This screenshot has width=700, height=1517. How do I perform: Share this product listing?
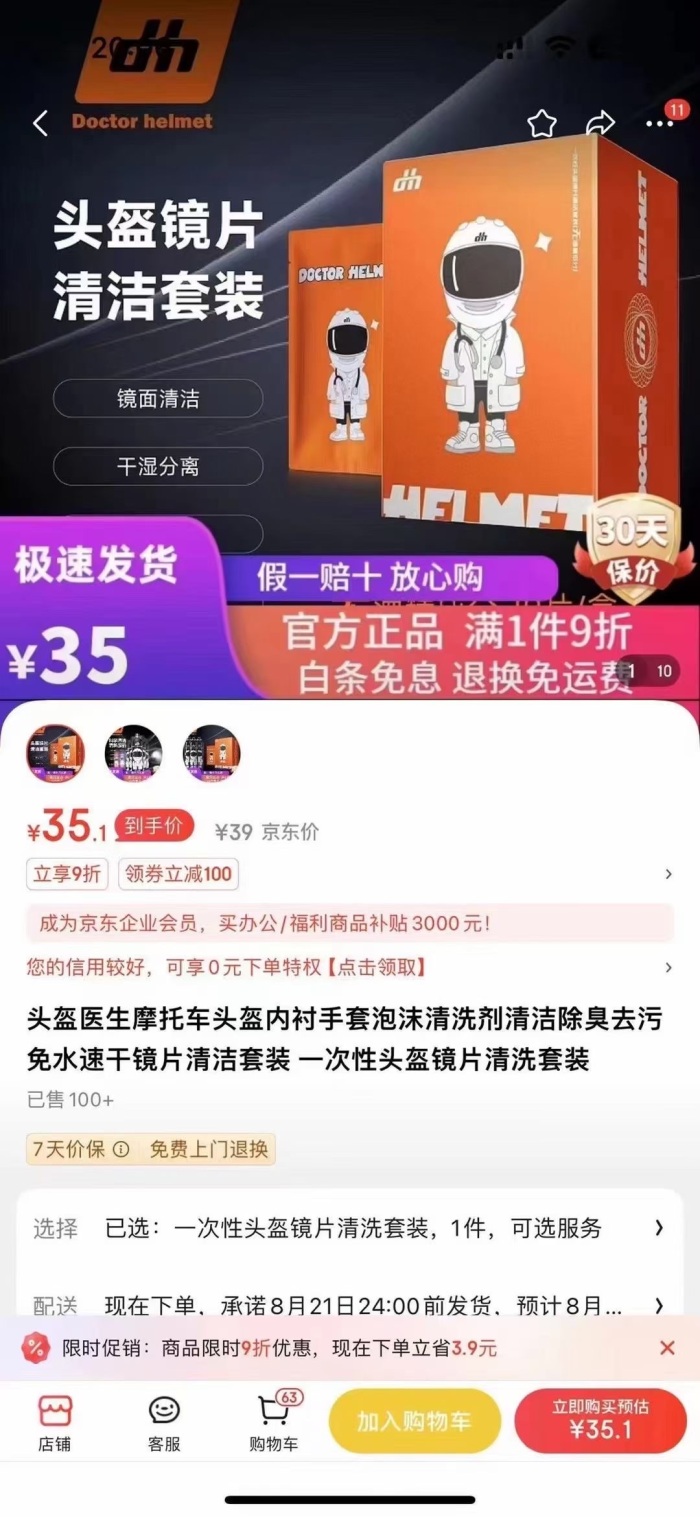600,123
